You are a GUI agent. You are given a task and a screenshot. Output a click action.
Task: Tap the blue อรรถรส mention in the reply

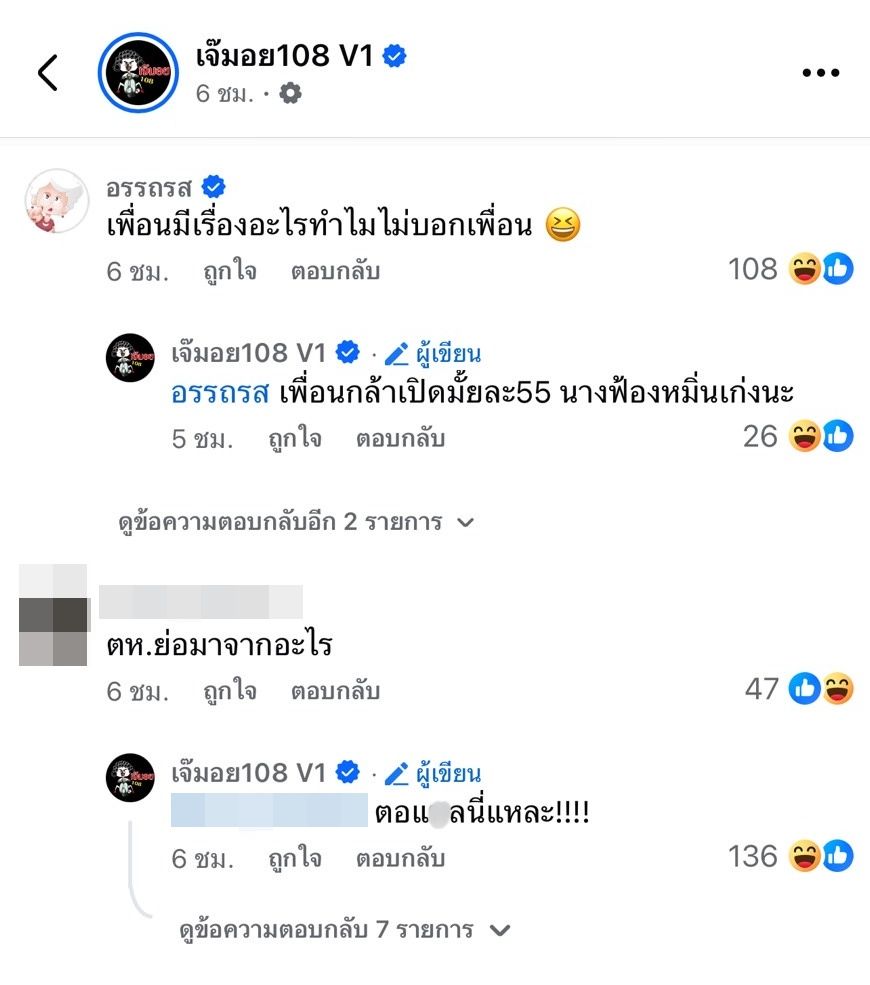(220, 393)
